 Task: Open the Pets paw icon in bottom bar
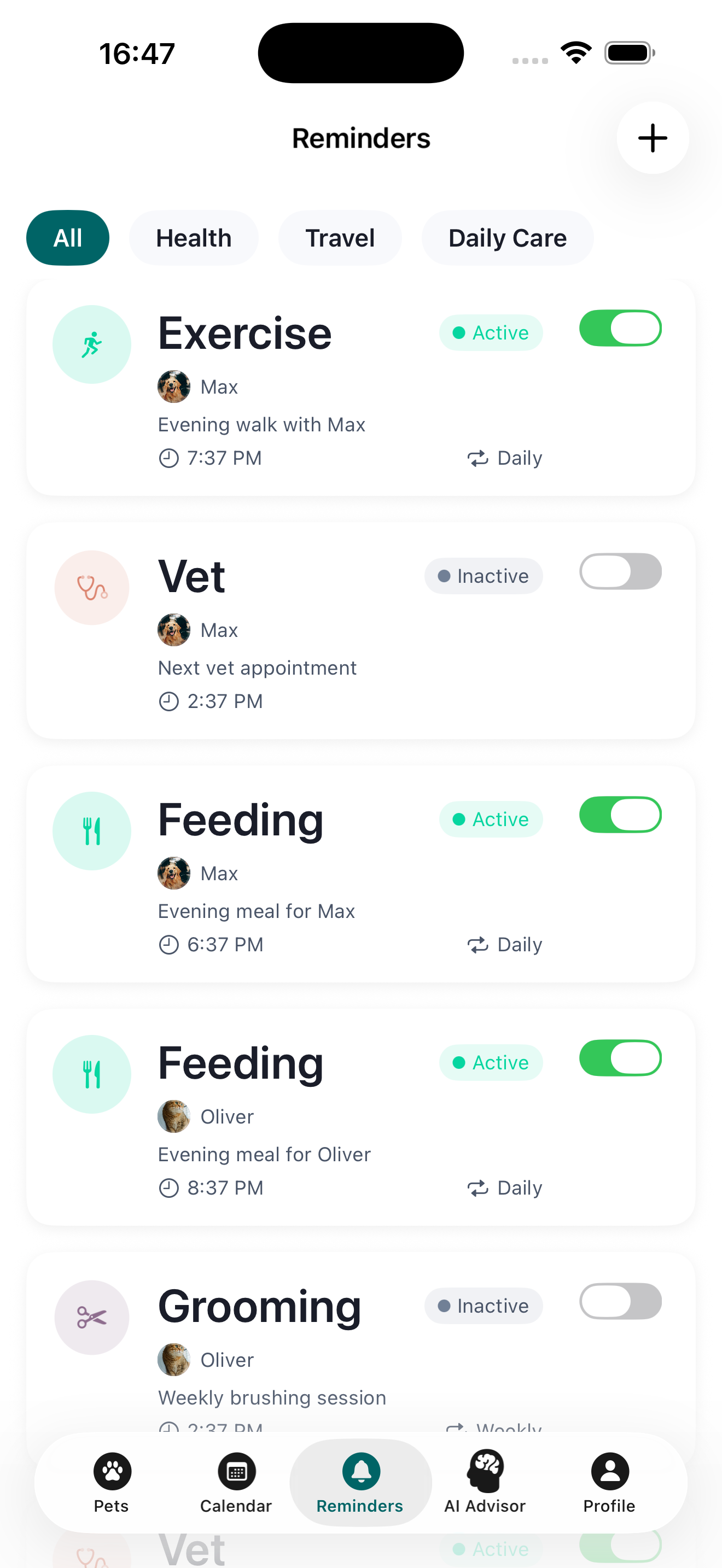(112, 1472)
